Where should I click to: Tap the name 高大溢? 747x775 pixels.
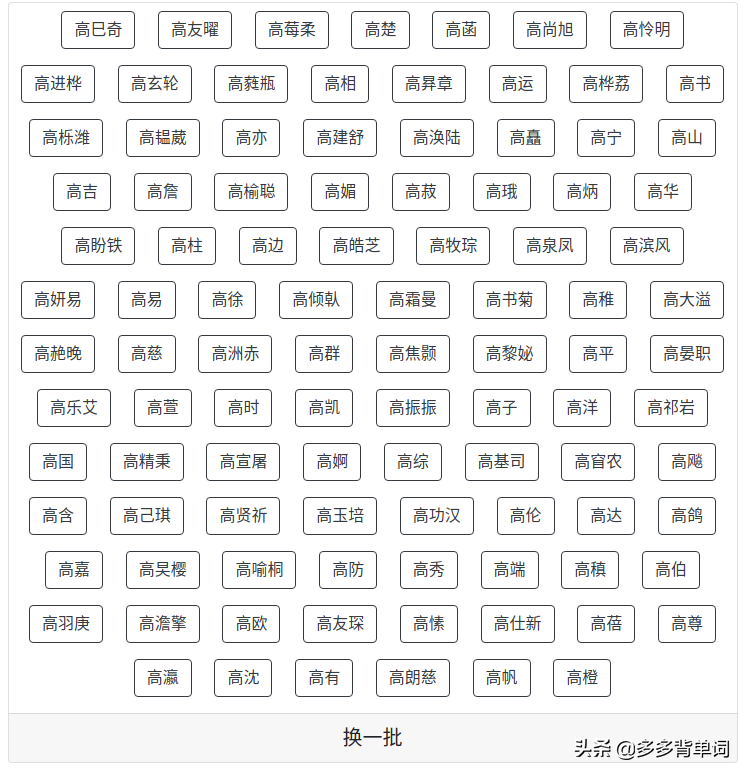(x=687, y=300)
